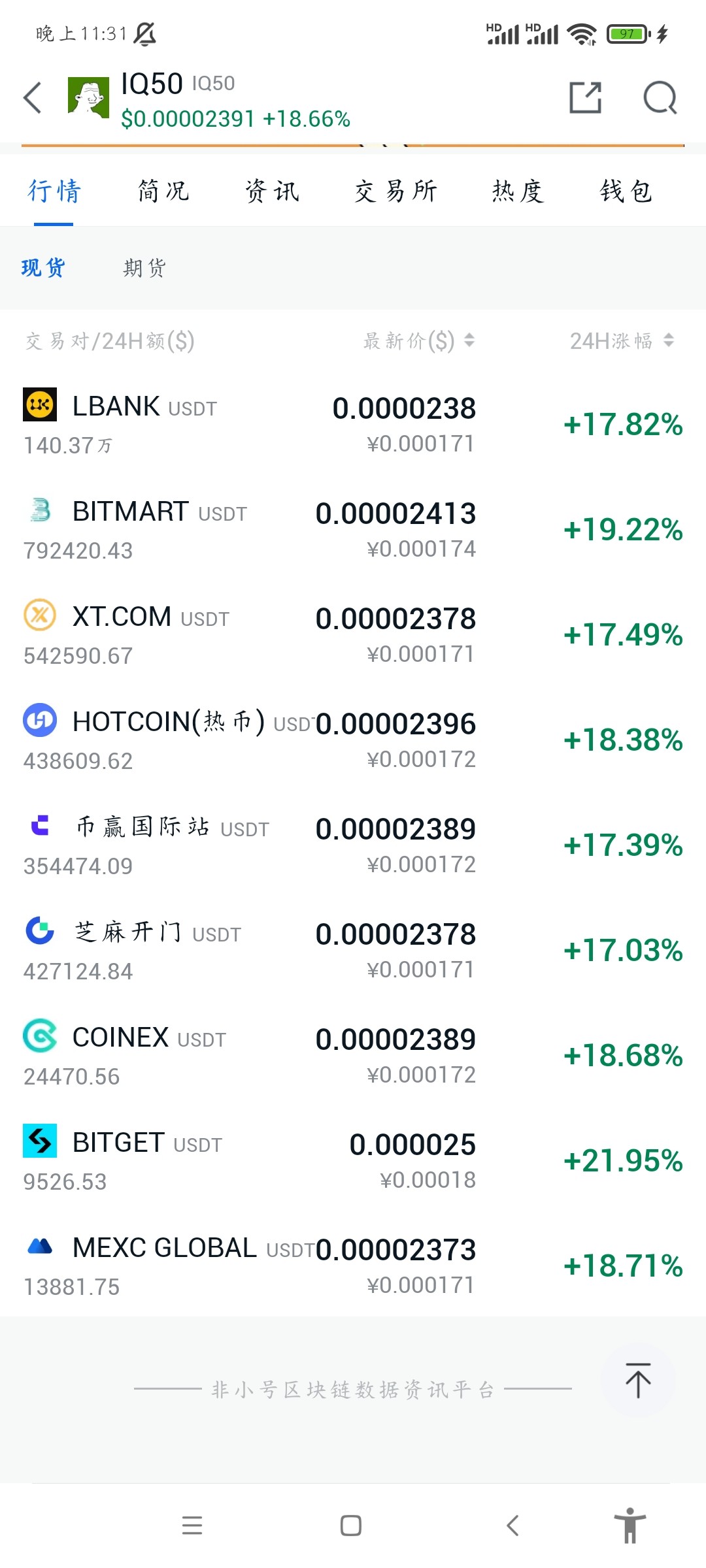Viewport: 706px width, 1568px height.
Task: Go back using the top-left arrow
Action: point(33,98)
